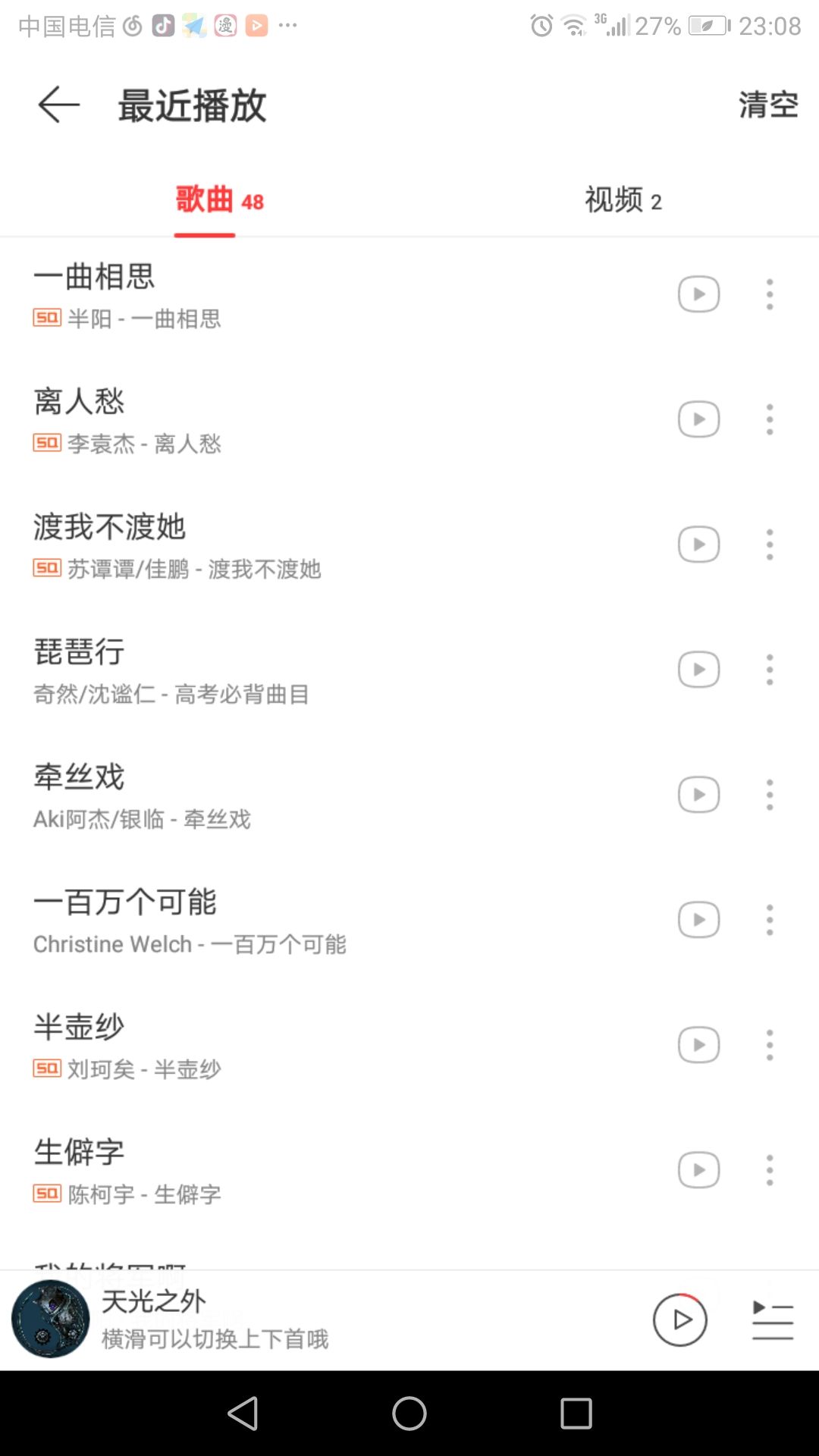Open more options for 一百万个可能
The height and width of the screenshot is (1456, 819).
770,920
